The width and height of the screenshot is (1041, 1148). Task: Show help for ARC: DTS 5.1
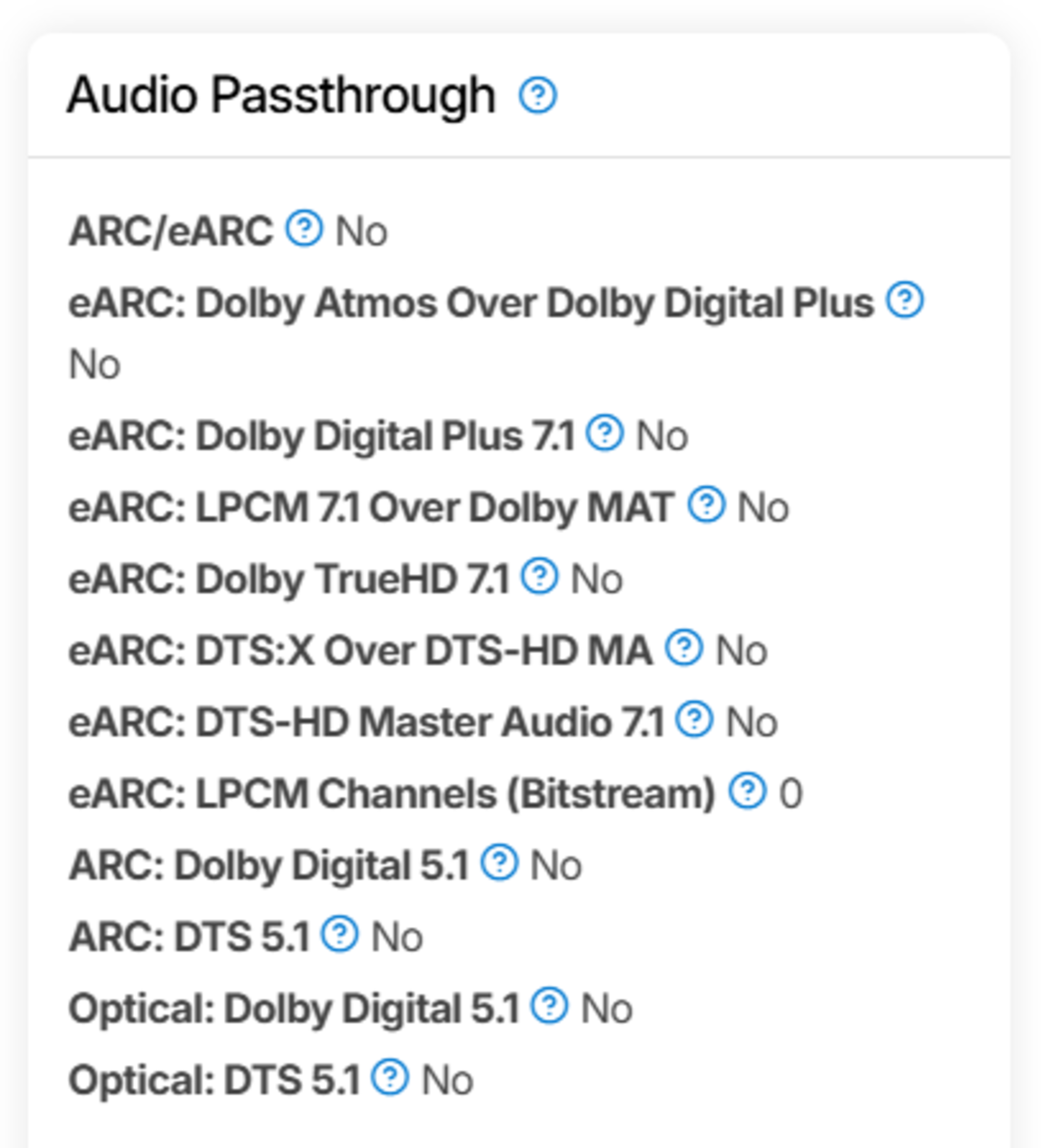point(339,934)
